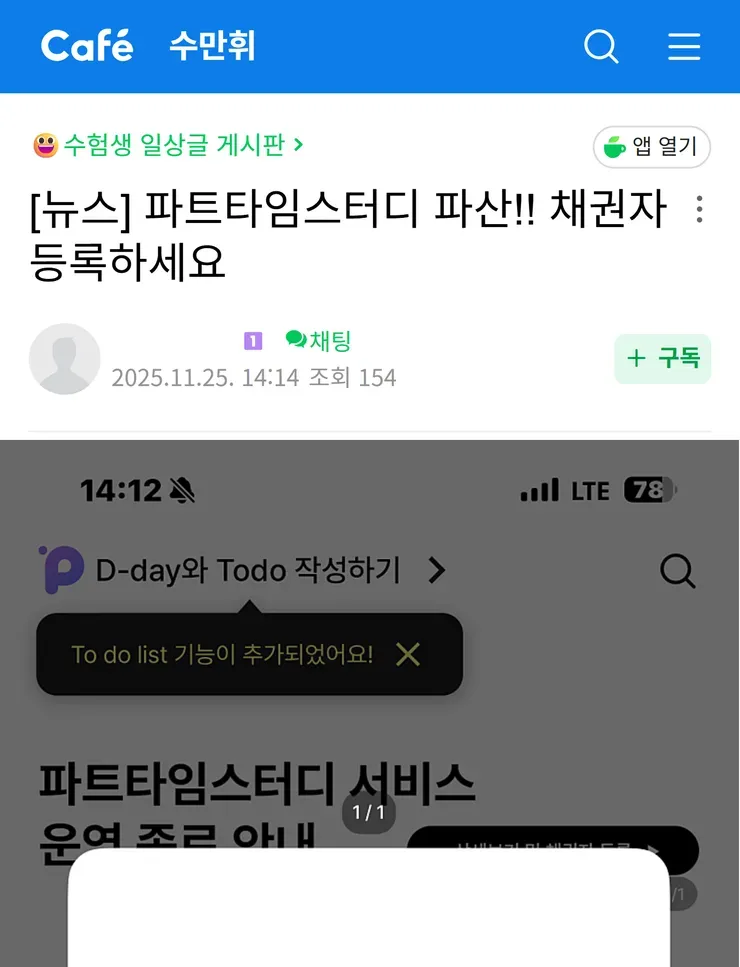Tap the 앱 열기 button
The height and width of the screenshot is (967, 740).
click(652, 147)
